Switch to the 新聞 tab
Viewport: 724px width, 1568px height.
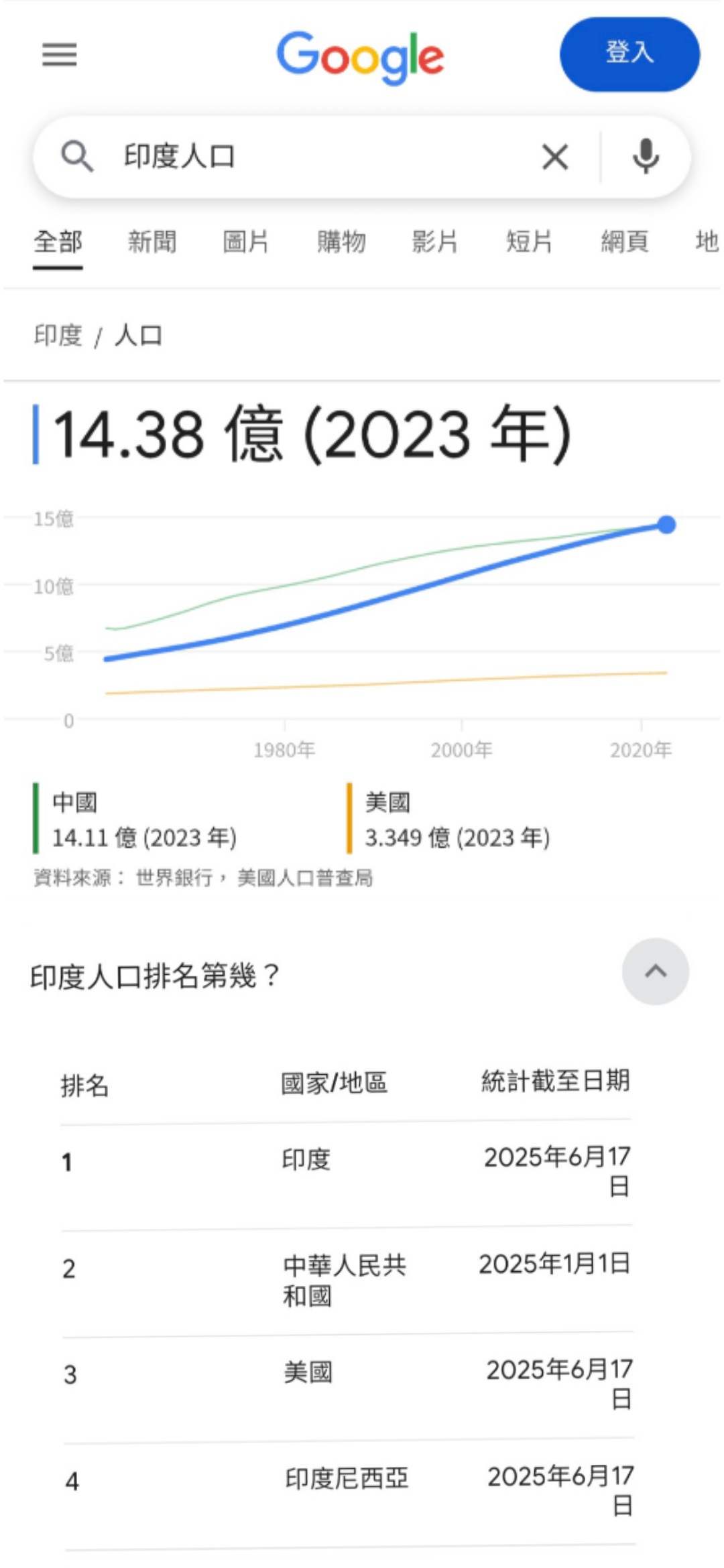(x=152, y=241)
